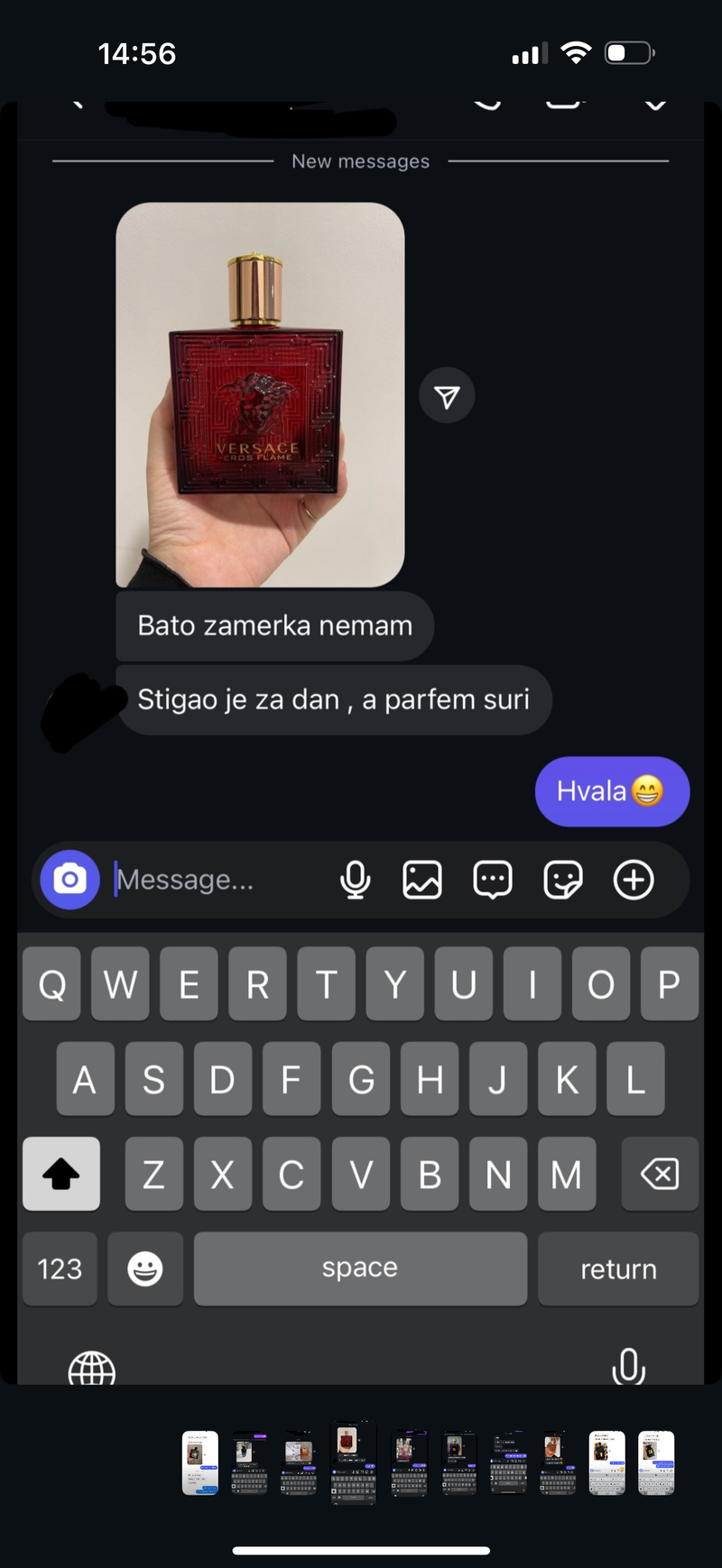Viewport: 722px width, 1568px height.
Task: Tap the plus icon for more options
Action: pos(634,879)
